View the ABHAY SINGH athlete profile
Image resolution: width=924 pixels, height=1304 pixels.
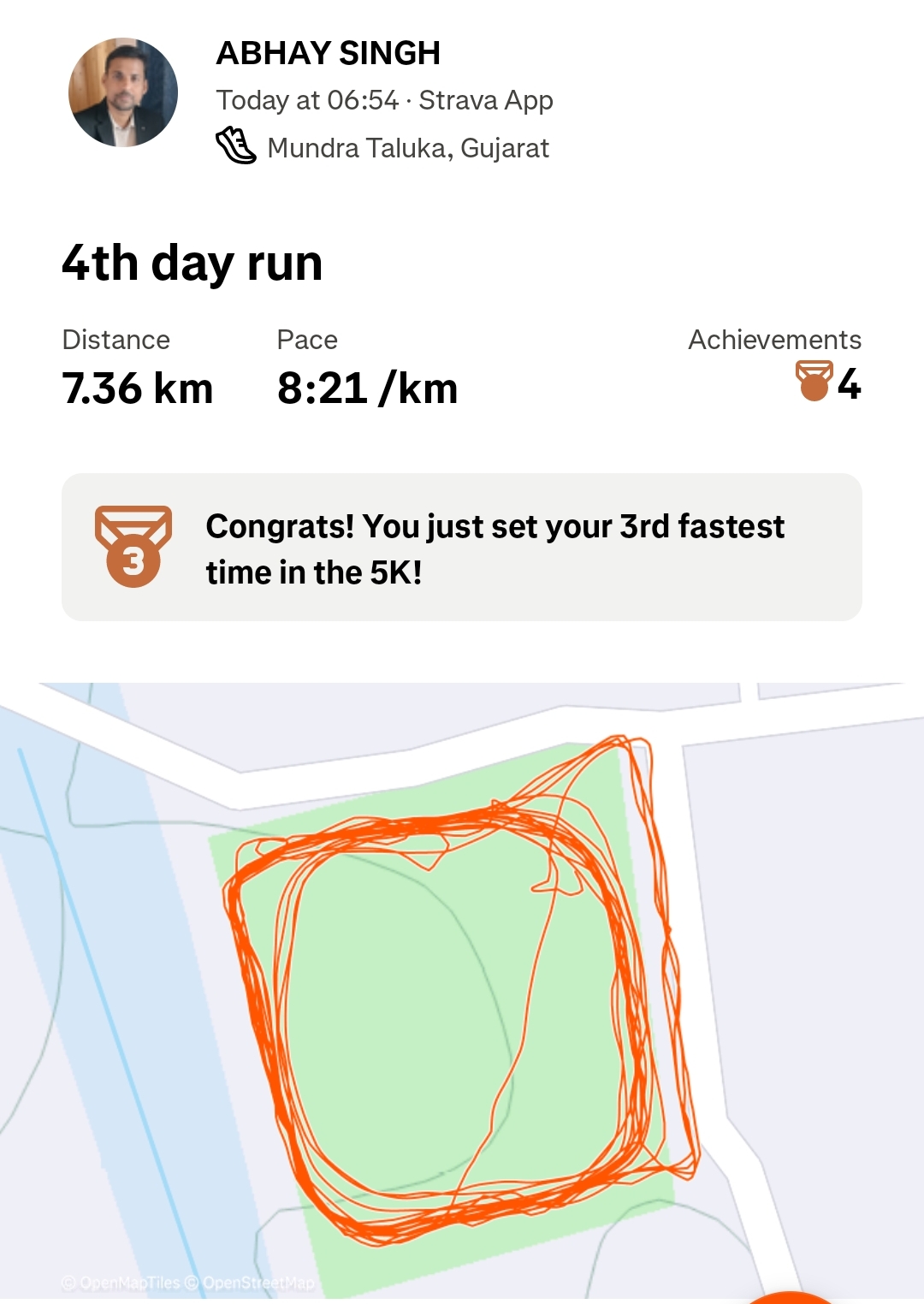click(x=328, y=53)
